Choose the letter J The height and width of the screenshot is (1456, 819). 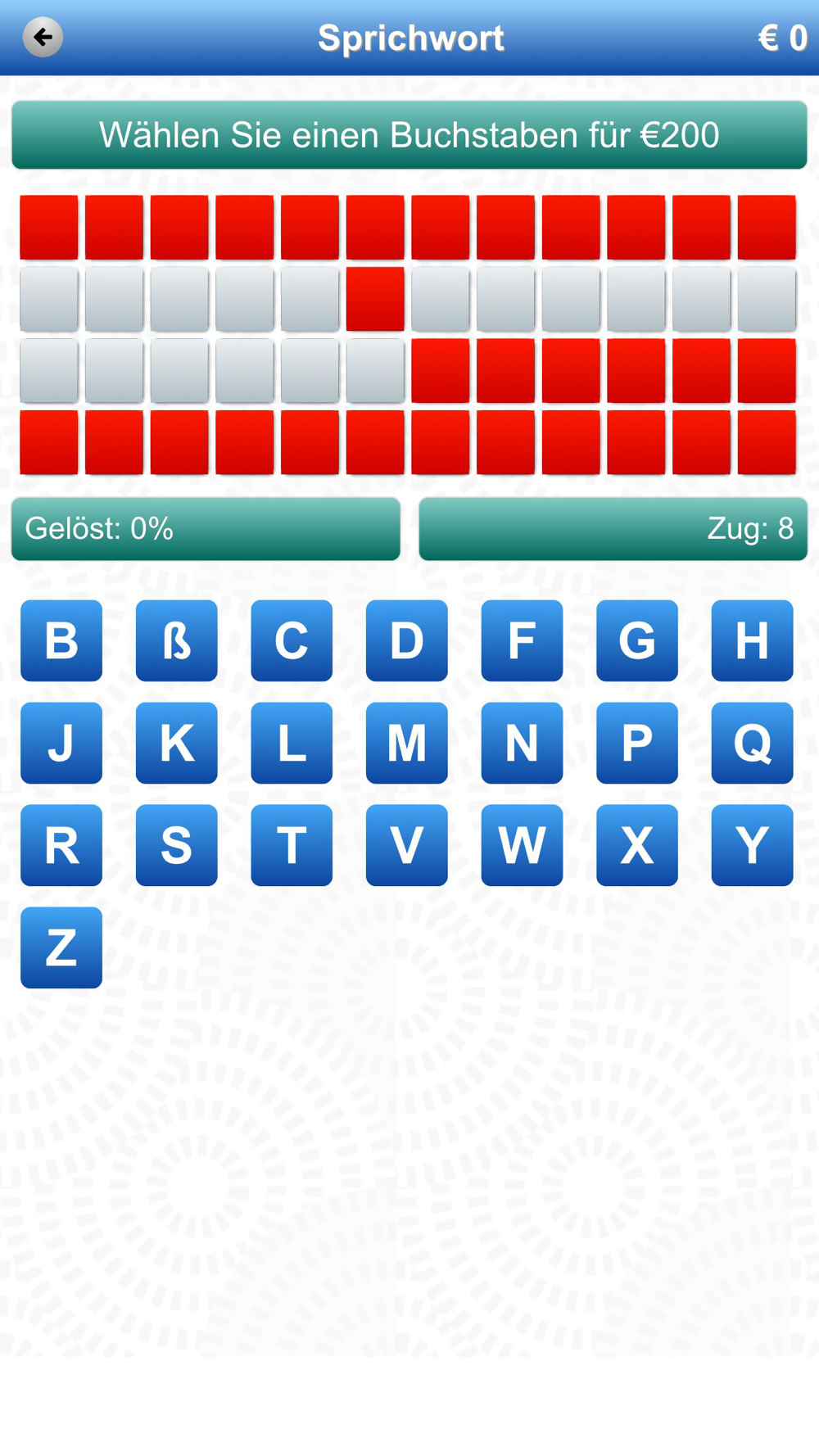(x=61, y=743)
